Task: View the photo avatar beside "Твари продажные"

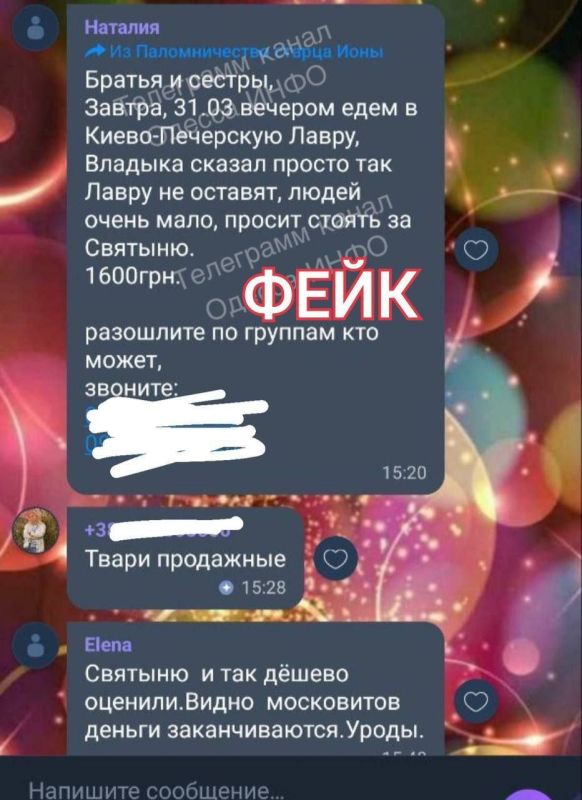Action: pyautogui.click(x=36, y=530)
